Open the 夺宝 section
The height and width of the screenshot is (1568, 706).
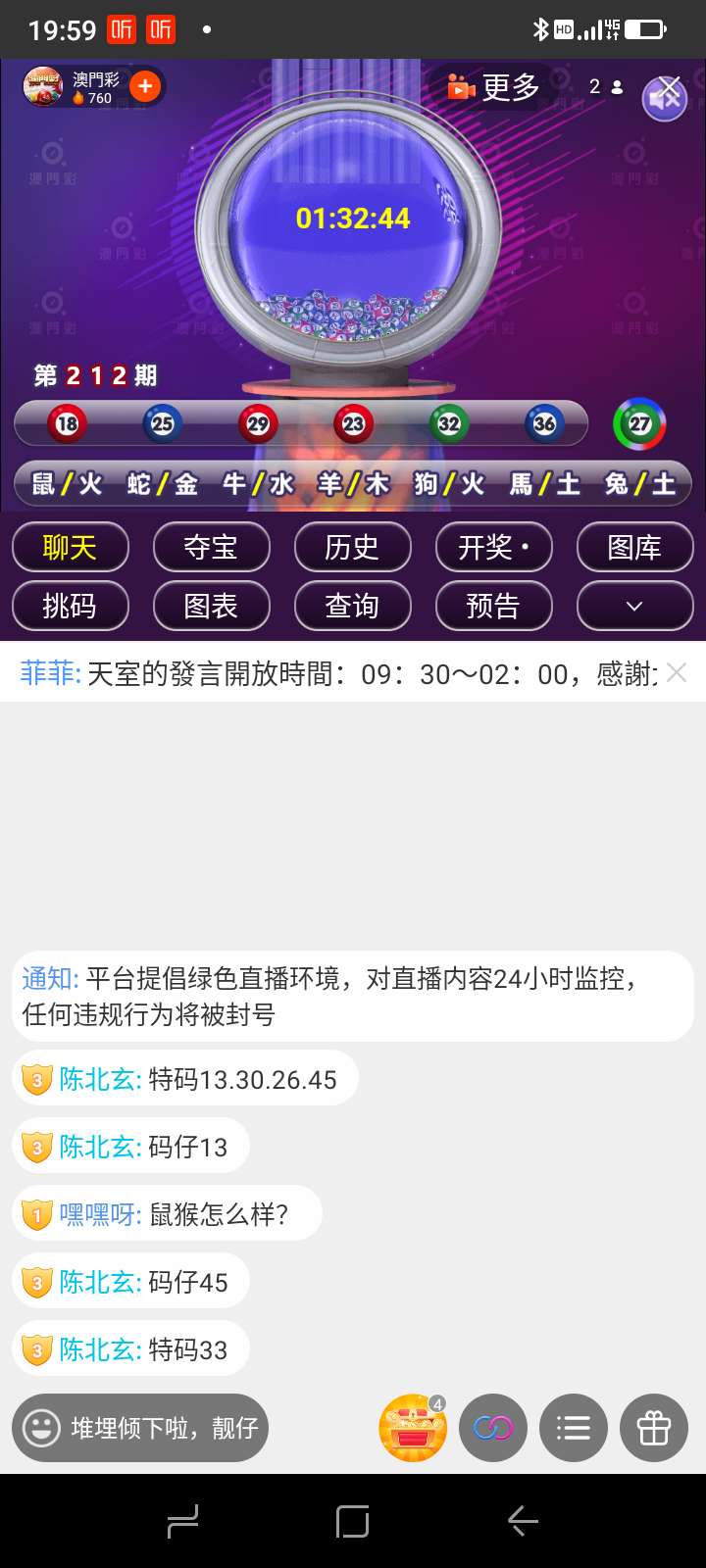(211, 547)
